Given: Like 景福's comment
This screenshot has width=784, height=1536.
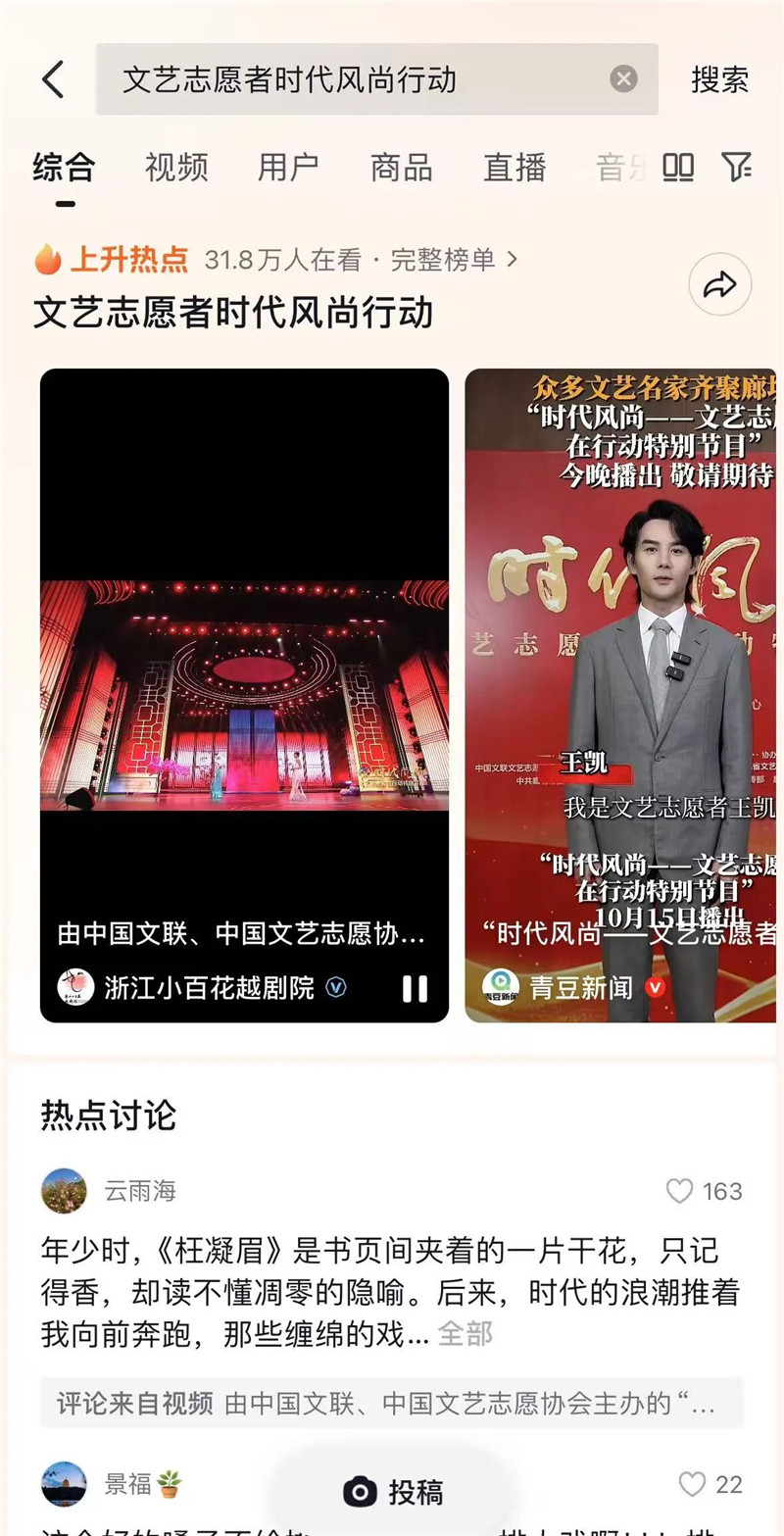Looking at the screenshot, I should tap(693, 1484).
